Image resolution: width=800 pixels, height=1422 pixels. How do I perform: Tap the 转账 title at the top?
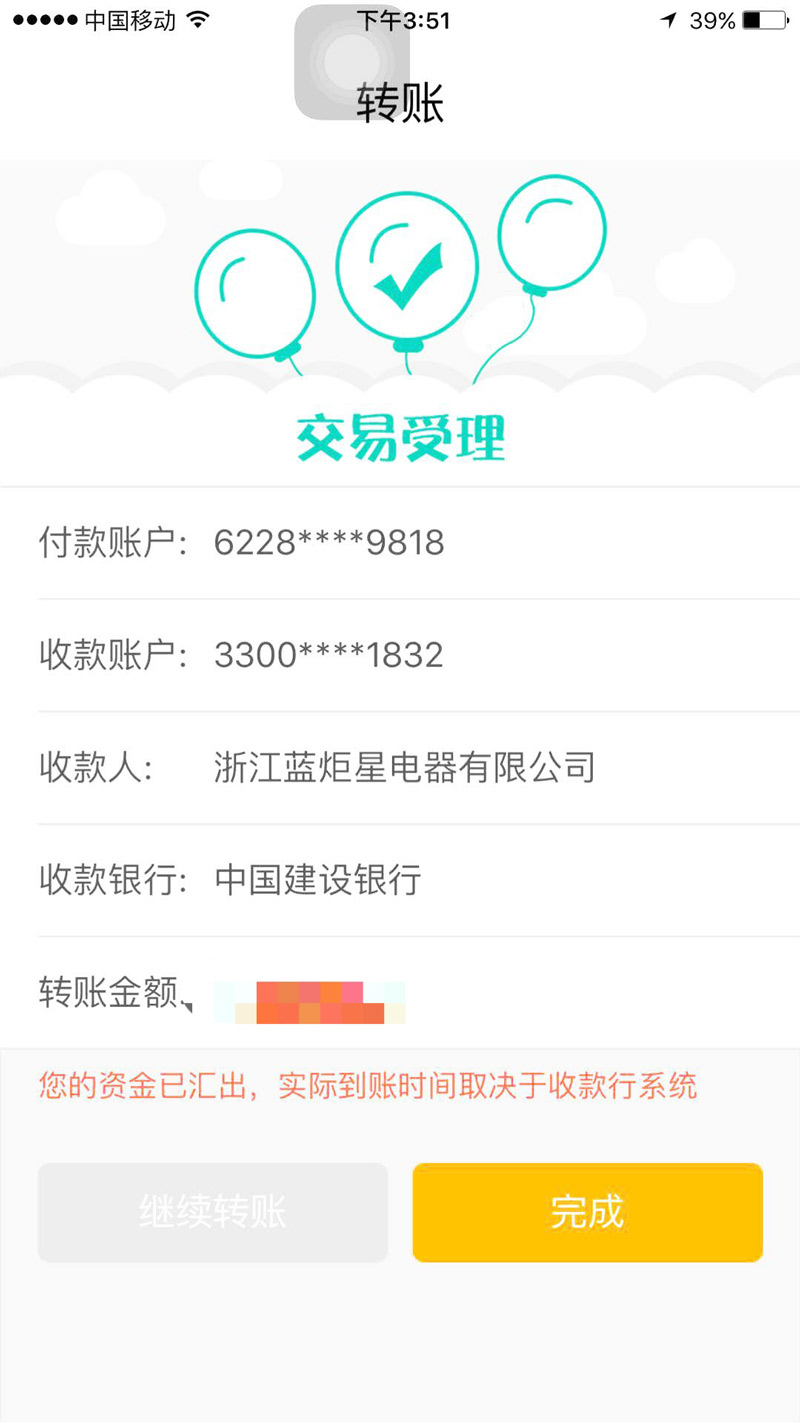[x=400, y=101]
